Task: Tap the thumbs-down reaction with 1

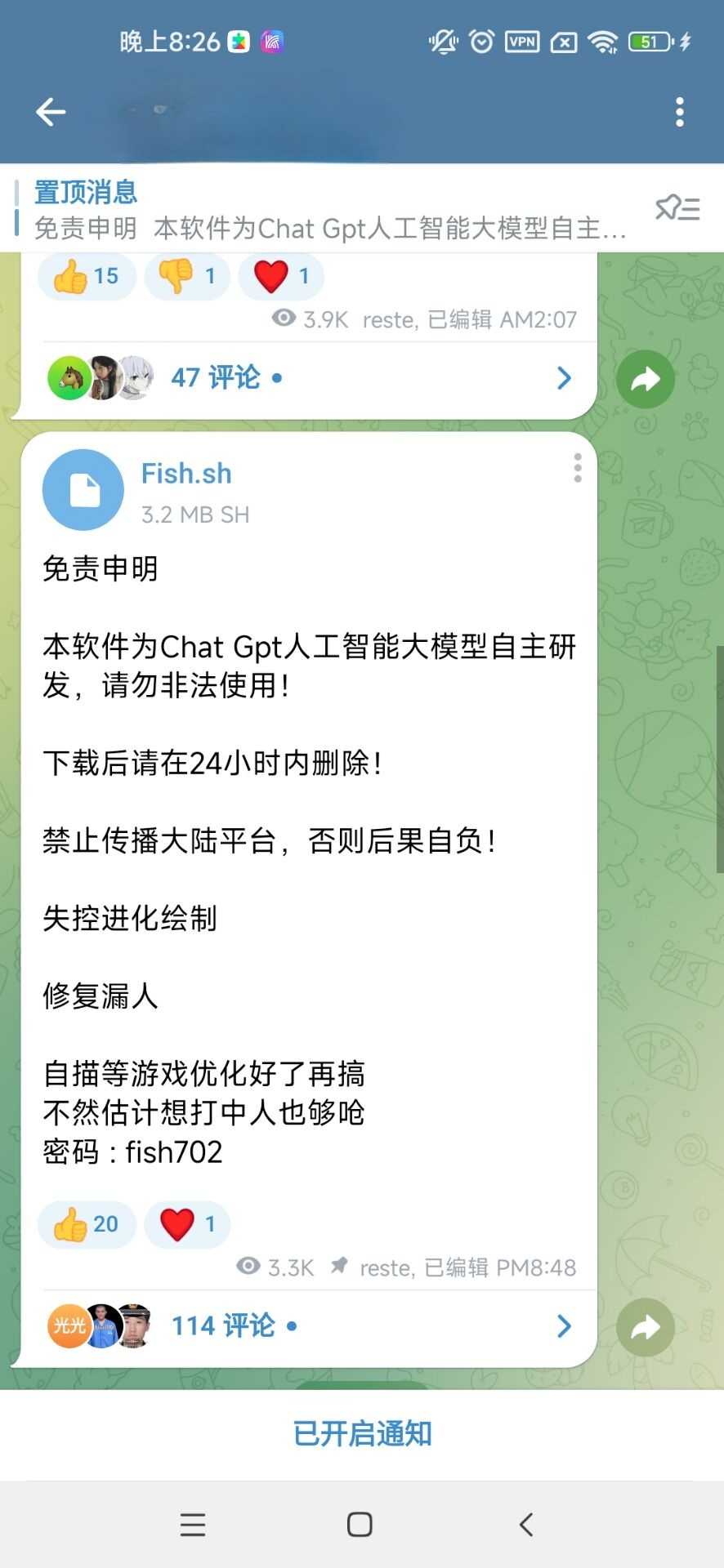Action: point(187,277)
